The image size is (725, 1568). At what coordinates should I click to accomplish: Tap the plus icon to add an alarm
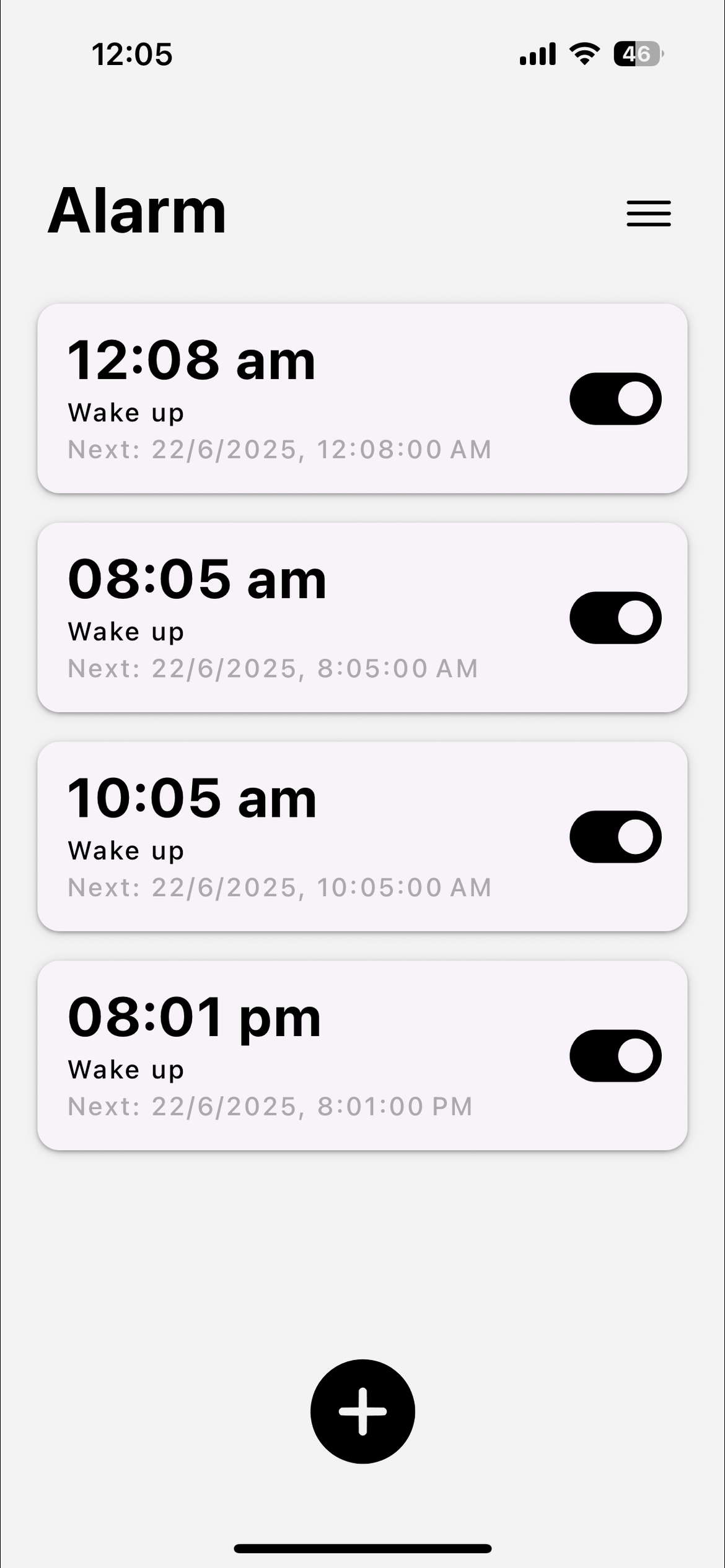(x=362, y=1411)
